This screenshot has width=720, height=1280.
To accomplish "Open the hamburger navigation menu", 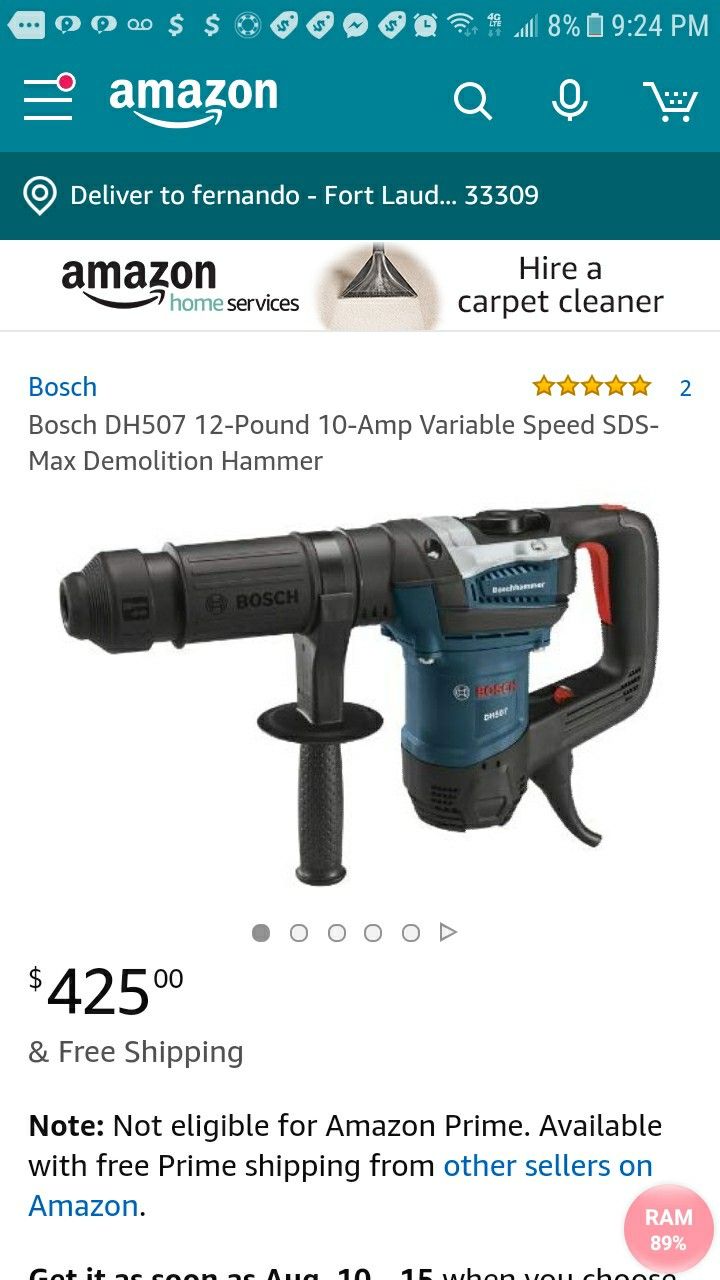I will click(48, 99).
